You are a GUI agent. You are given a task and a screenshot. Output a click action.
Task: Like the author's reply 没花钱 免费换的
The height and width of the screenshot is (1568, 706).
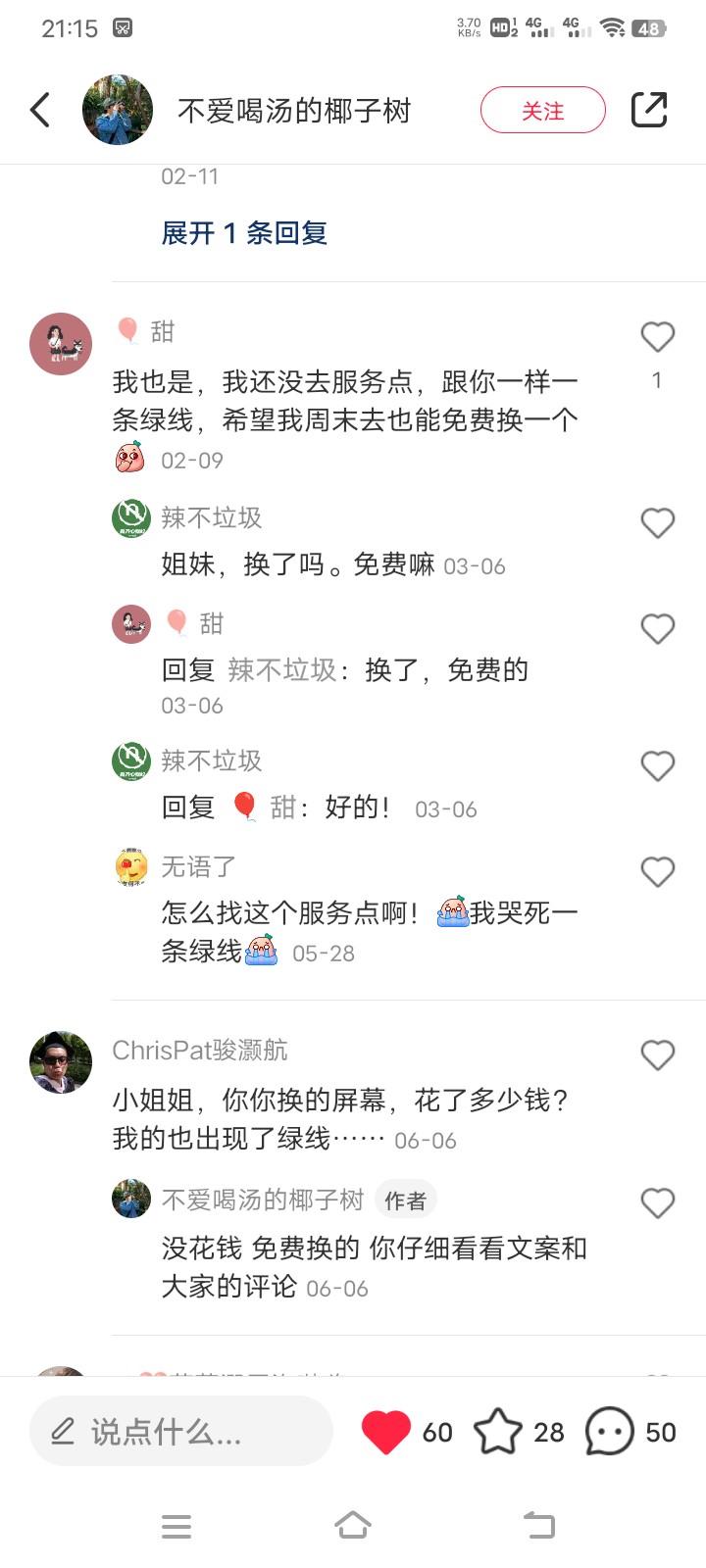point(657,1203)
